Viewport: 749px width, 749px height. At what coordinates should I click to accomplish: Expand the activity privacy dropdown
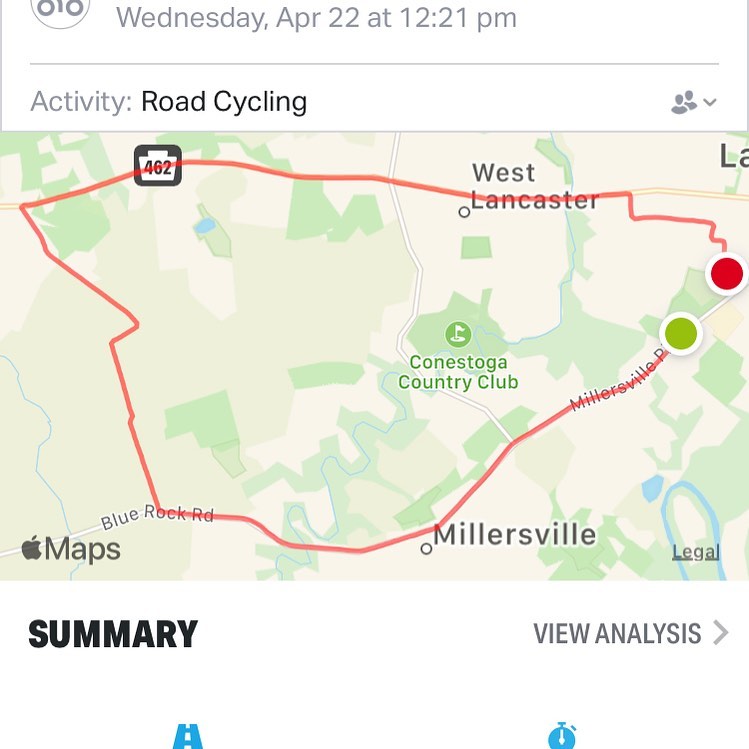tap(693, 102)
